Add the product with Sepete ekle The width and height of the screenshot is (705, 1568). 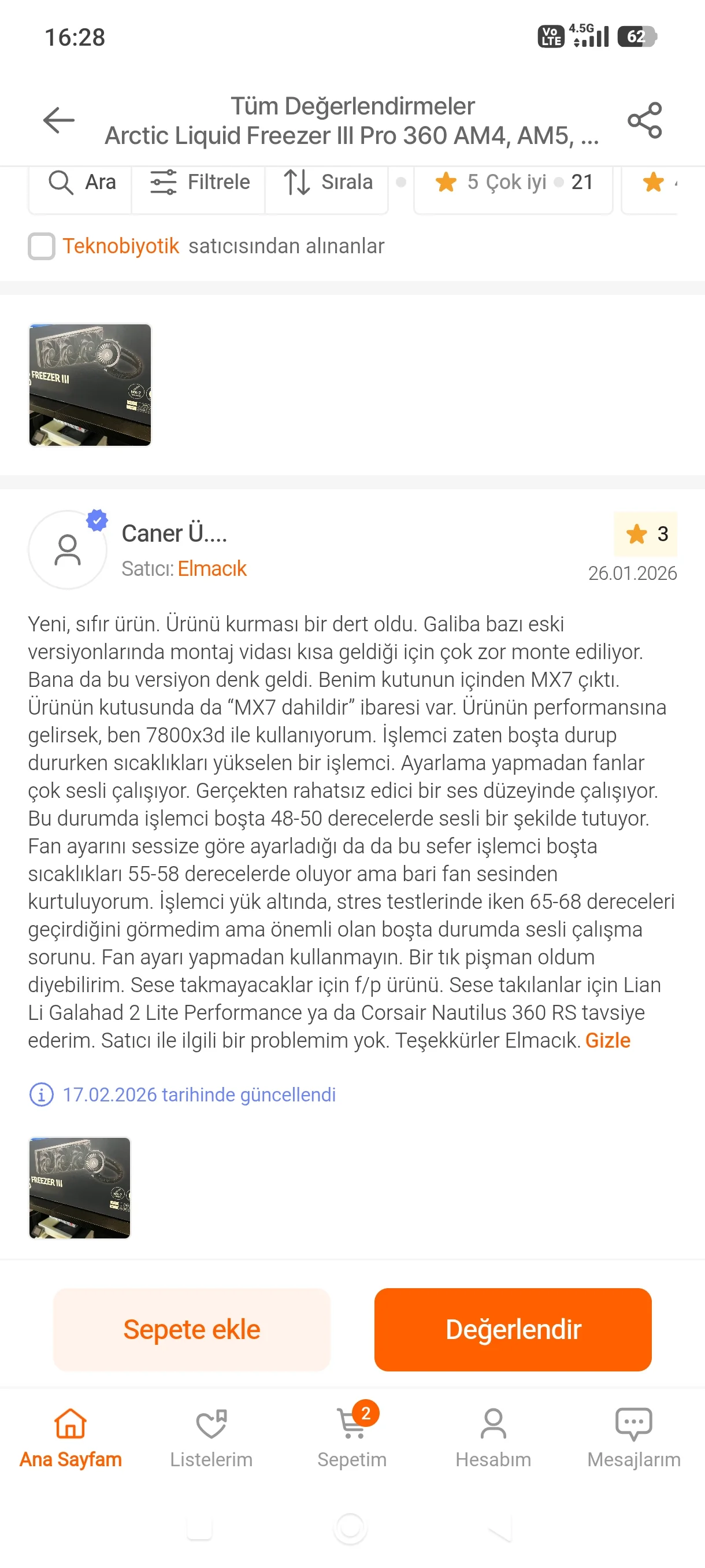192,1329
